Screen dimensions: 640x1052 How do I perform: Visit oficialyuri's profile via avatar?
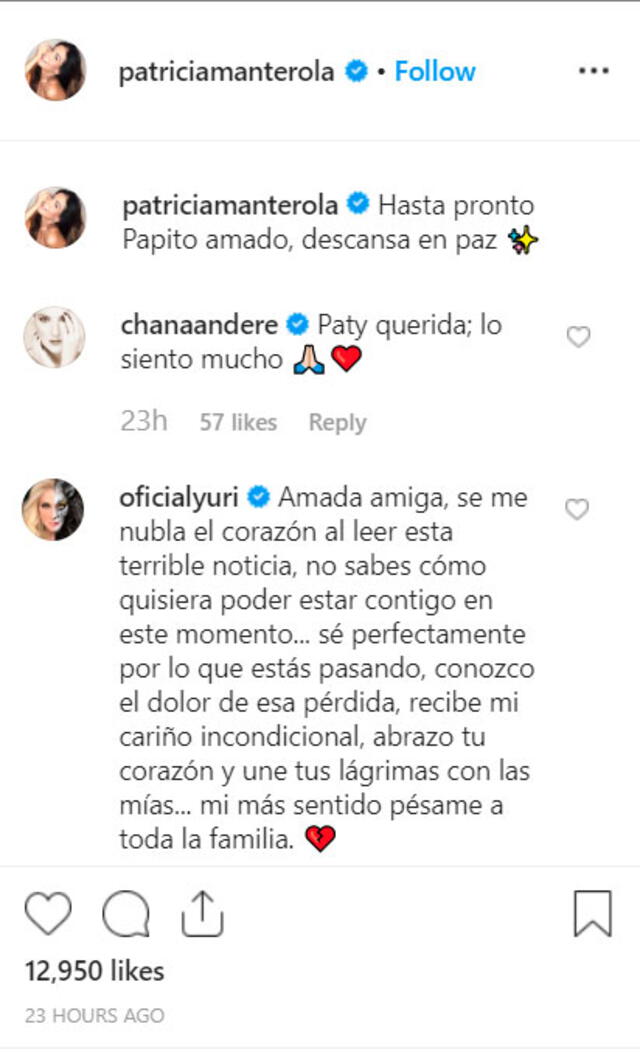coord(54,509)
